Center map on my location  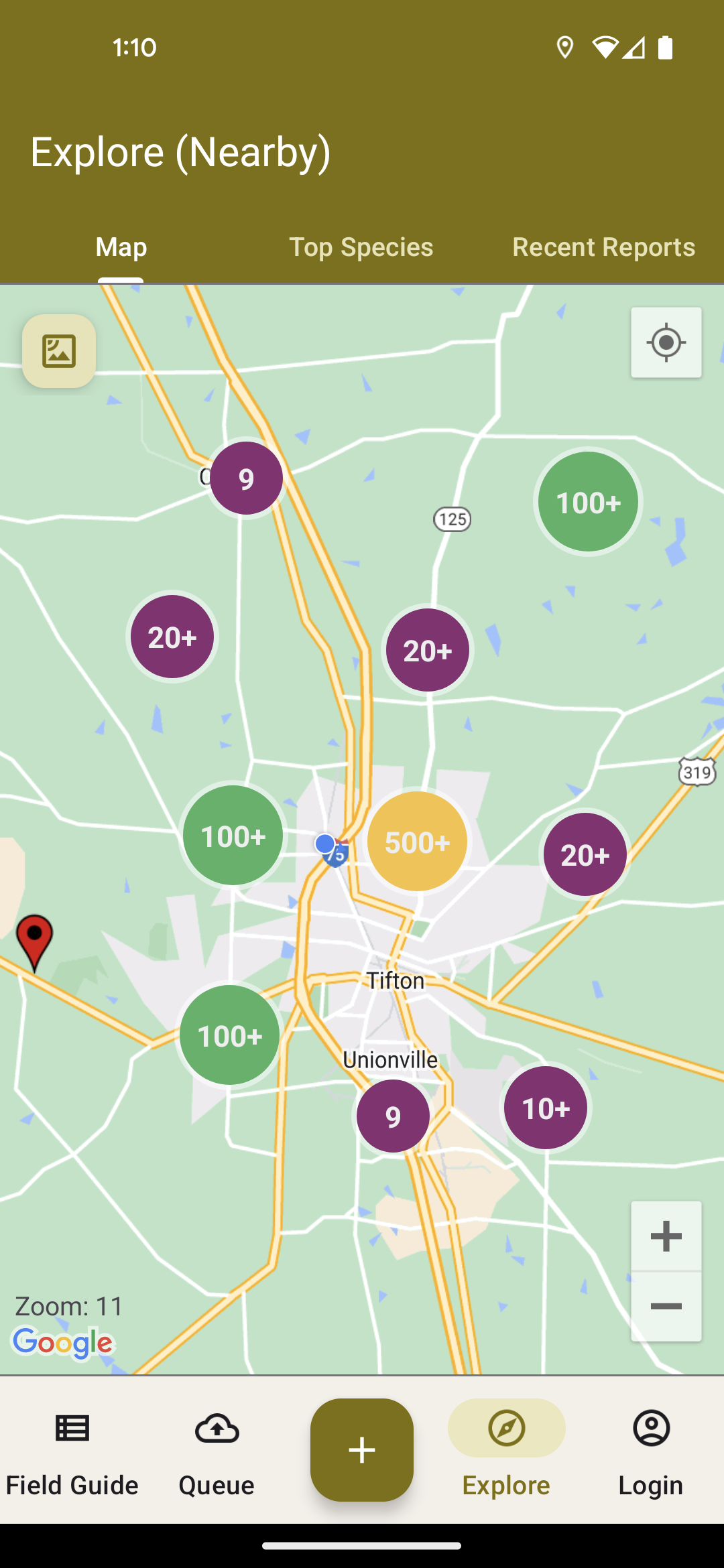pyautogui.click(x=666, y=343)
